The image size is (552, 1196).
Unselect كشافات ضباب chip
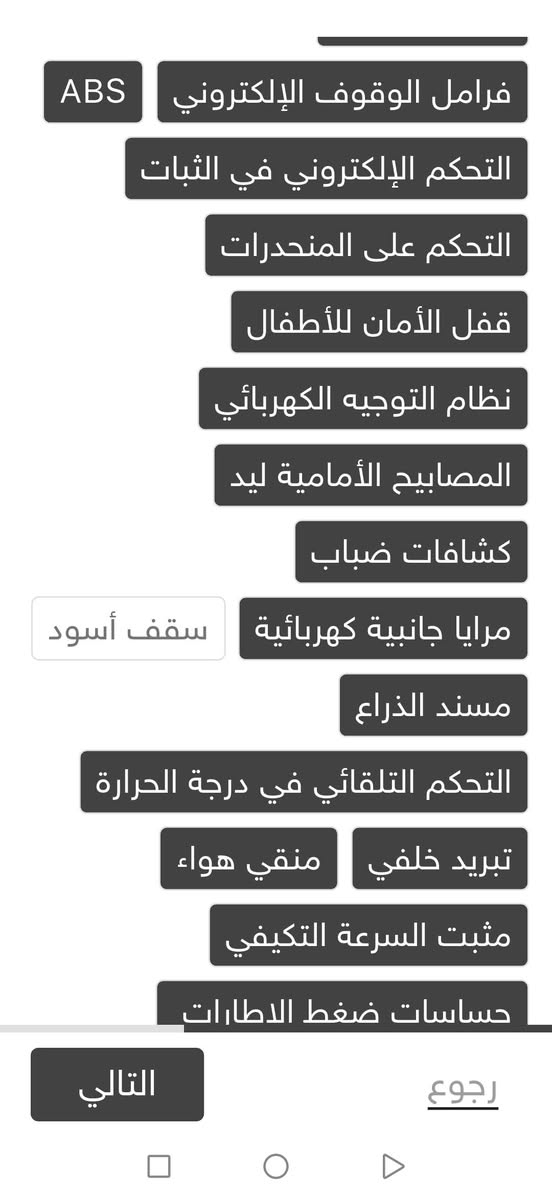tap(411, 551)
